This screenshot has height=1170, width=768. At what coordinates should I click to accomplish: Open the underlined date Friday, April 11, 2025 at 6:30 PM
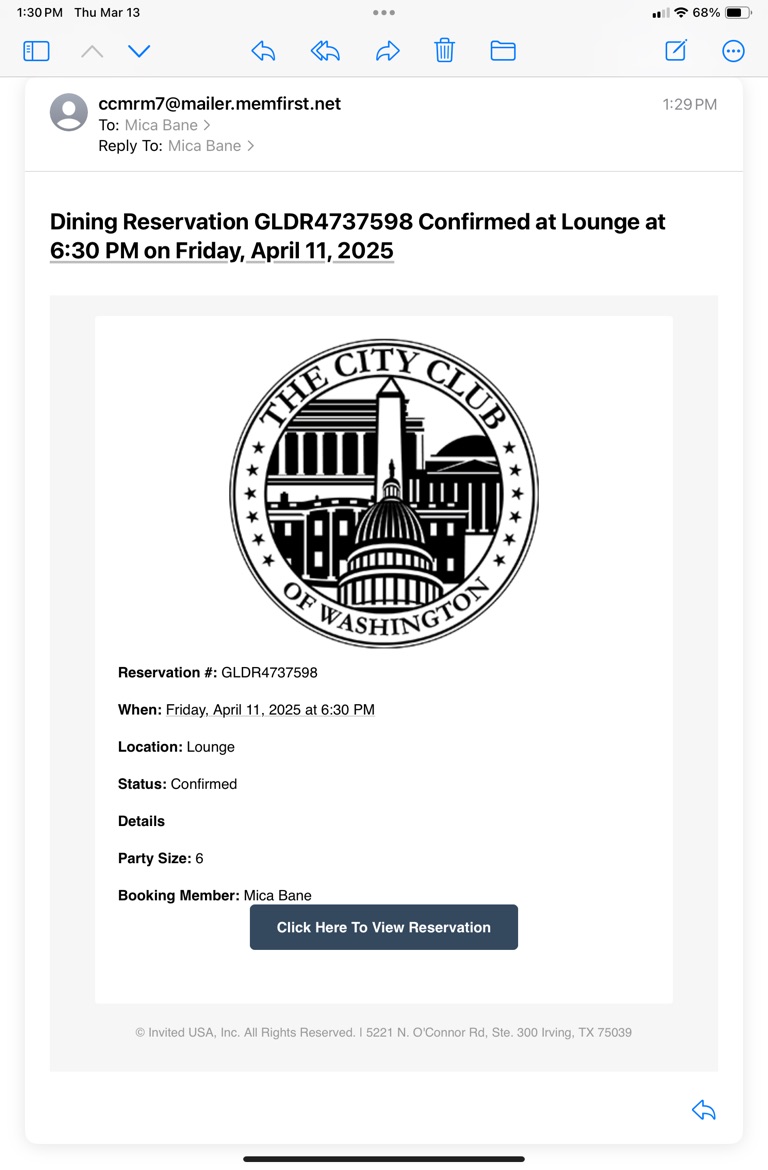[270, 710]
